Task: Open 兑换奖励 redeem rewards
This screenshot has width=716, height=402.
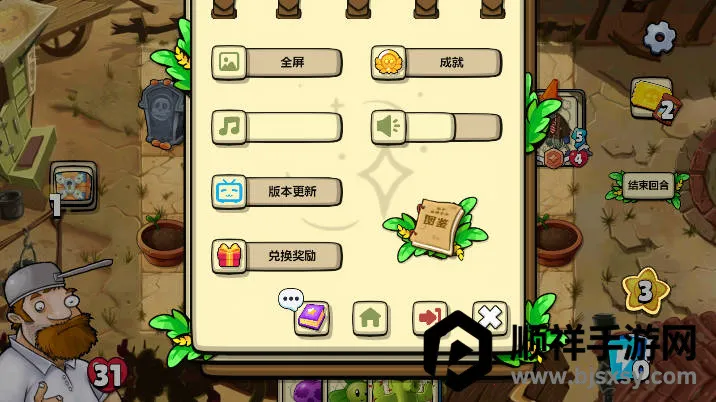Action: [x=277, y=256]
